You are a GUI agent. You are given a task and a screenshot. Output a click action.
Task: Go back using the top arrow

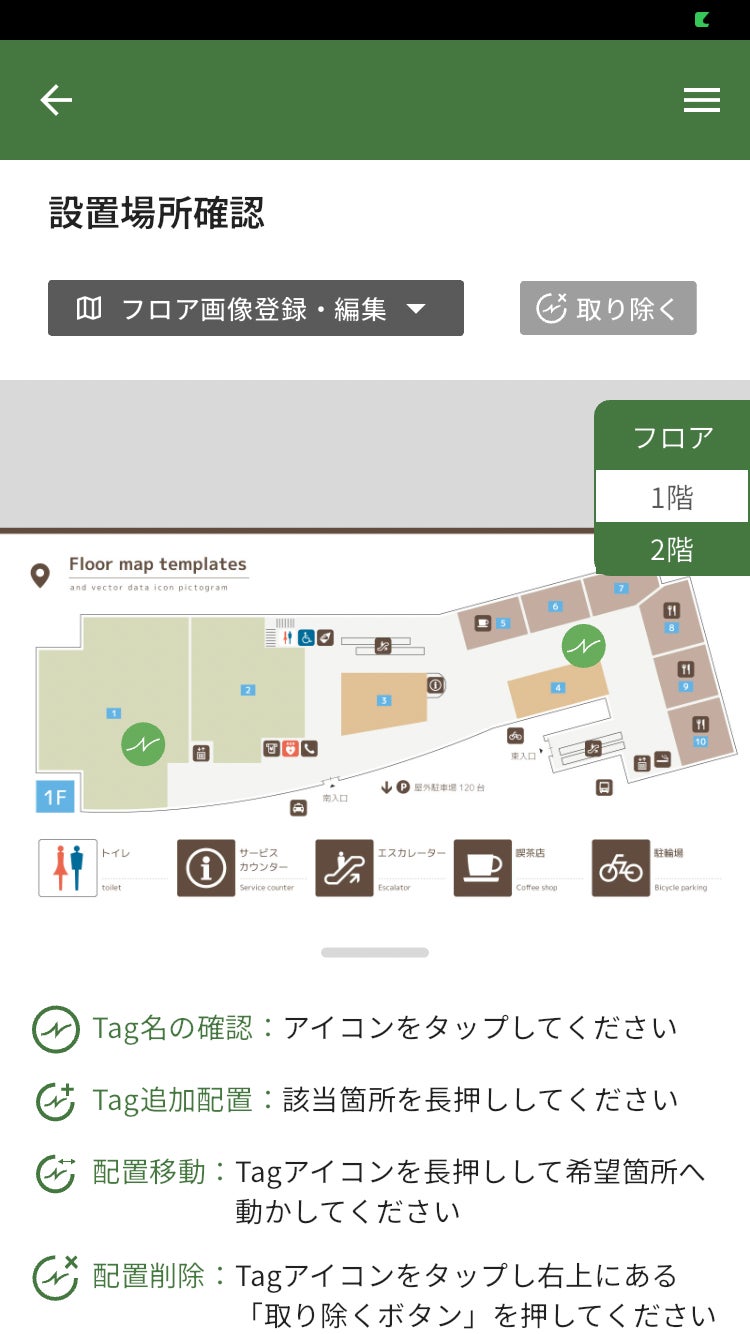(56, 100)
